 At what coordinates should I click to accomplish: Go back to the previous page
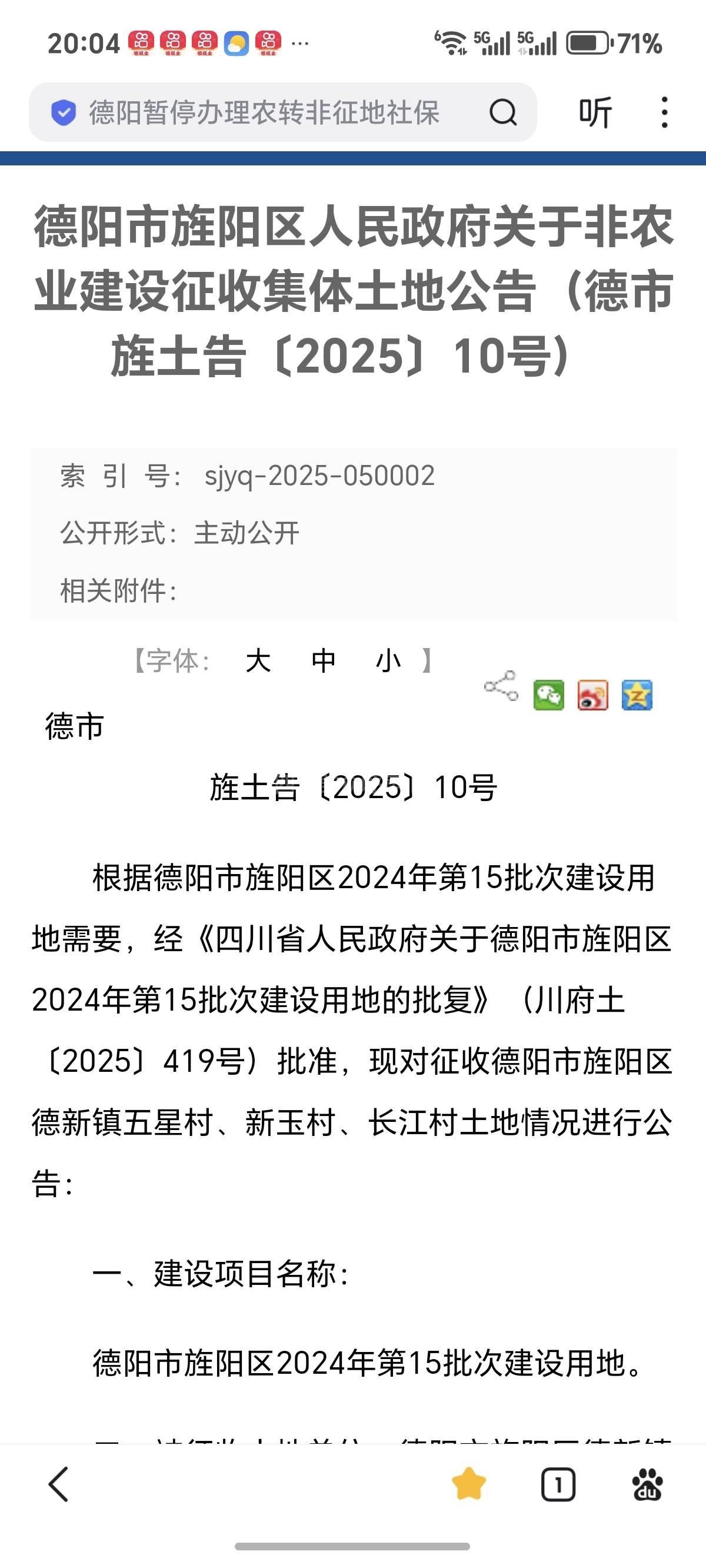(x=59, y=1484)
